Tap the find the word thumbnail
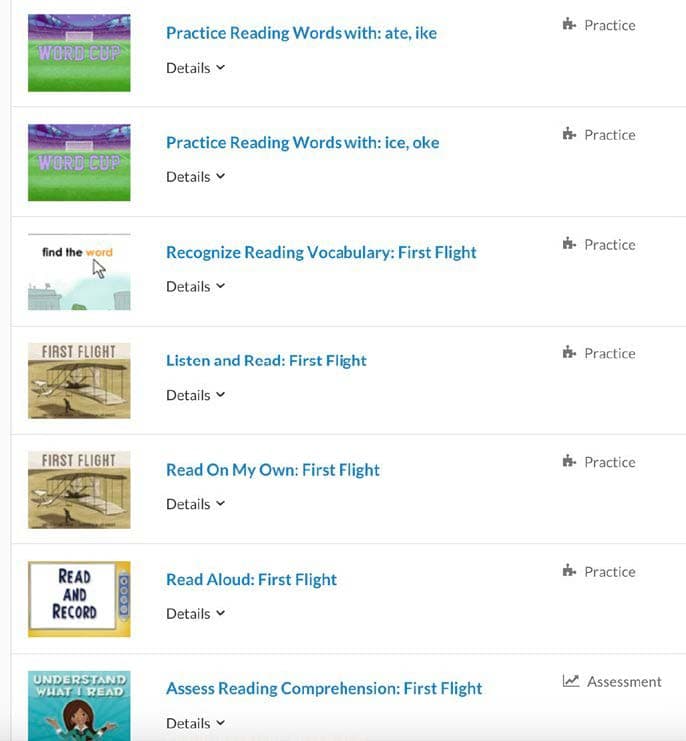The height and width of the screenshot is (741, 686). (79, 271)
